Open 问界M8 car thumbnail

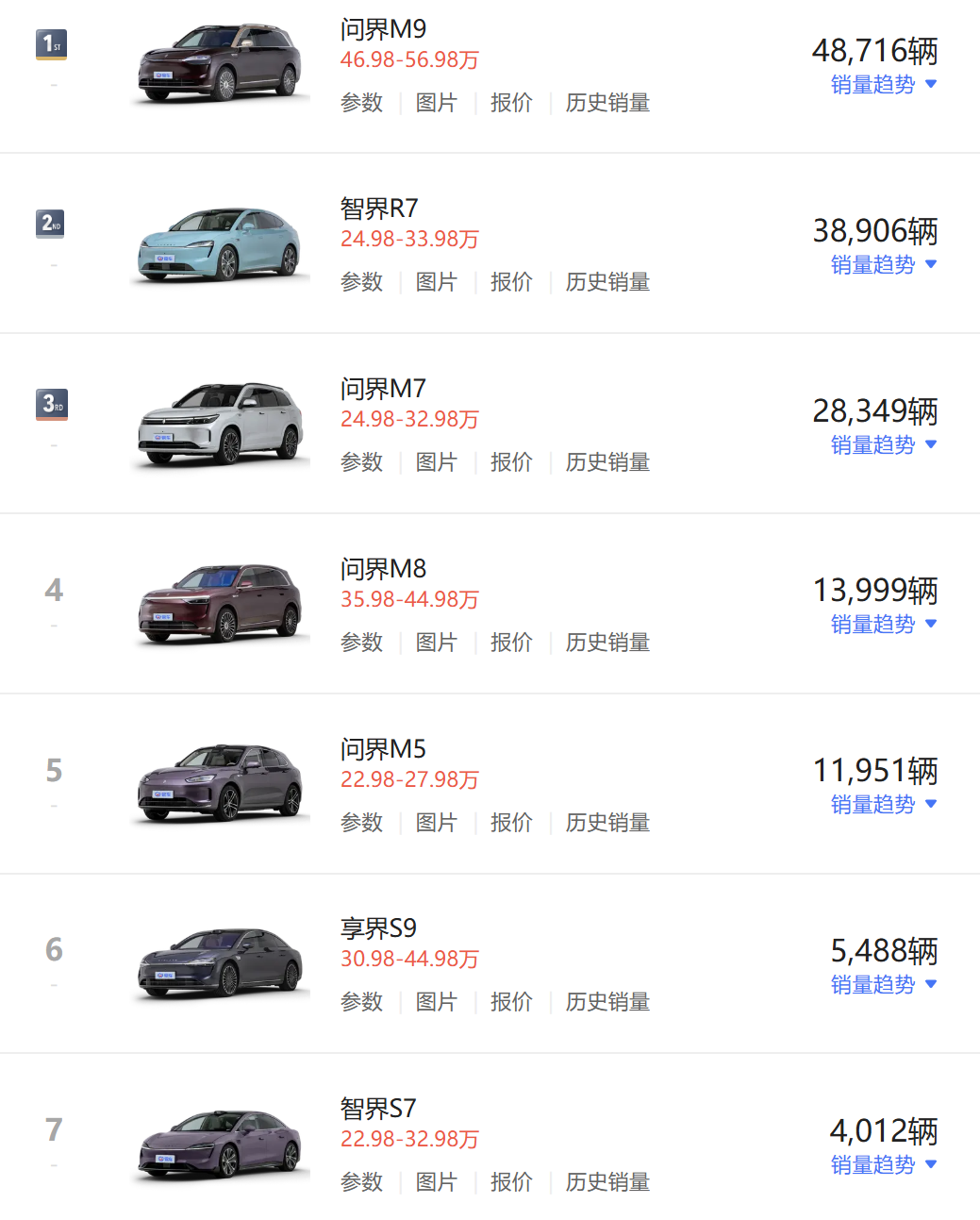(x=221, y=604)
